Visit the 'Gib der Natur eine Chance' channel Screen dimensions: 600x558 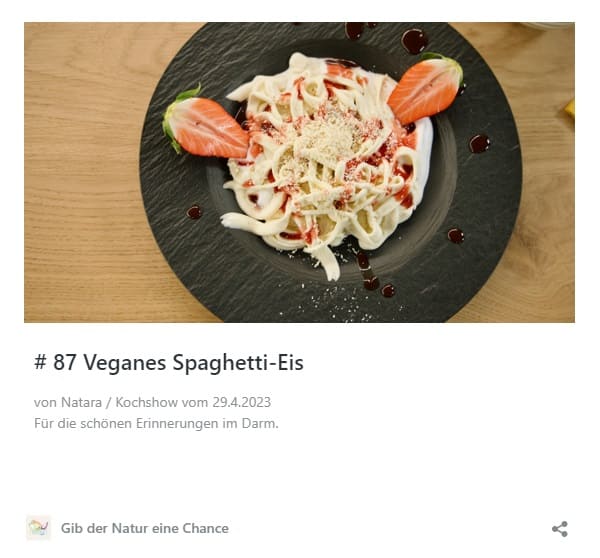[144, 528]
